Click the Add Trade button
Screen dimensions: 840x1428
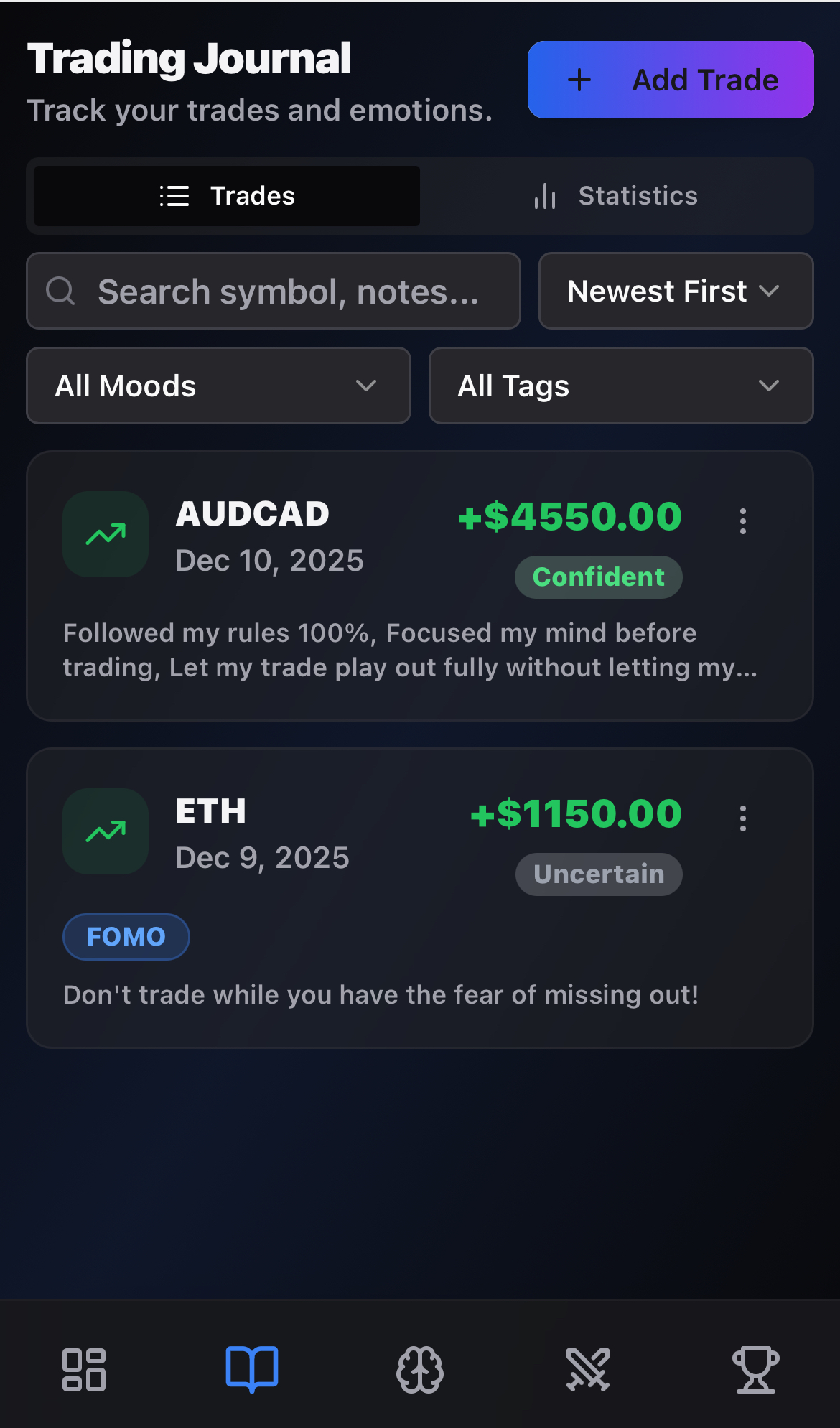[670, 80]
